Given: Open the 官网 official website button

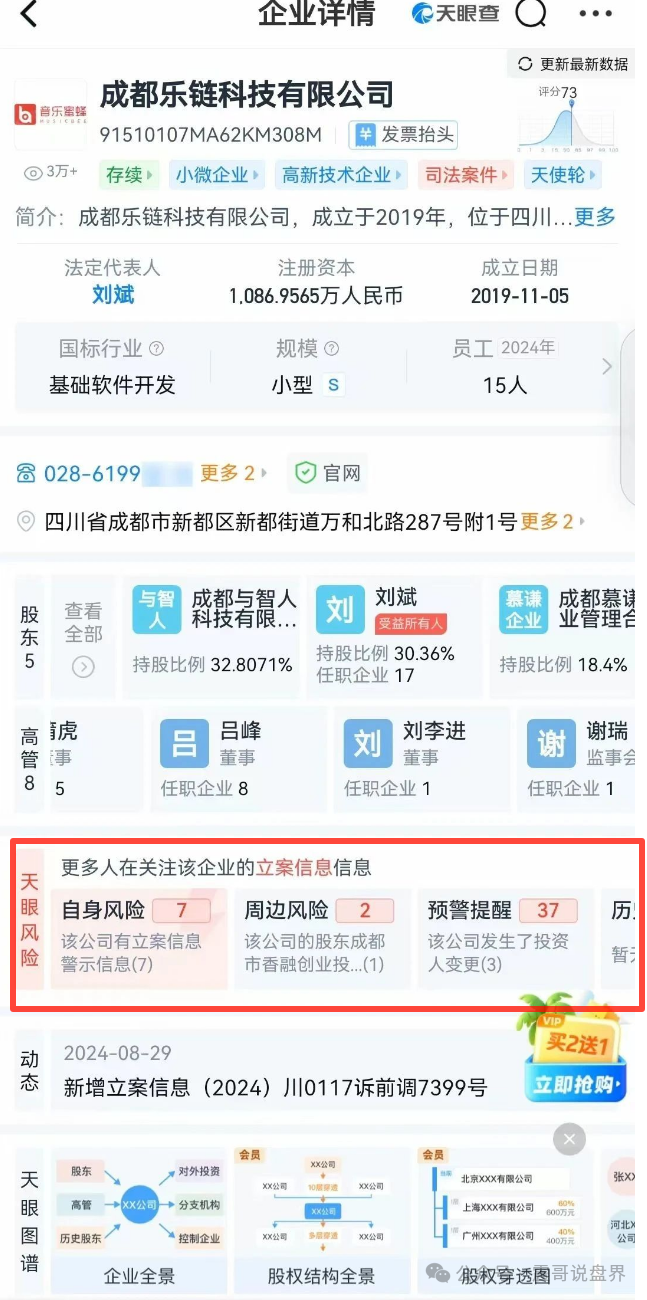Looking at the screenshot, I should pos(329,473).
